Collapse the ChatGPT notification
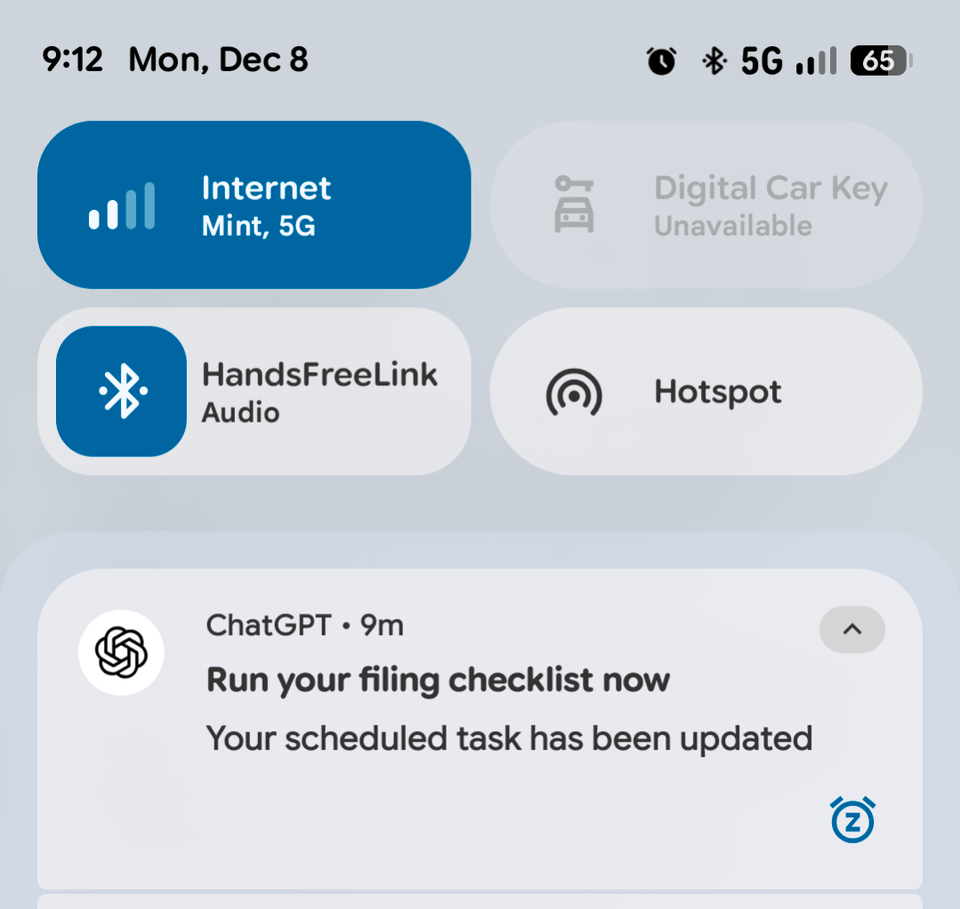This screenshot has height=909, width=960. (x=852, y=629)
